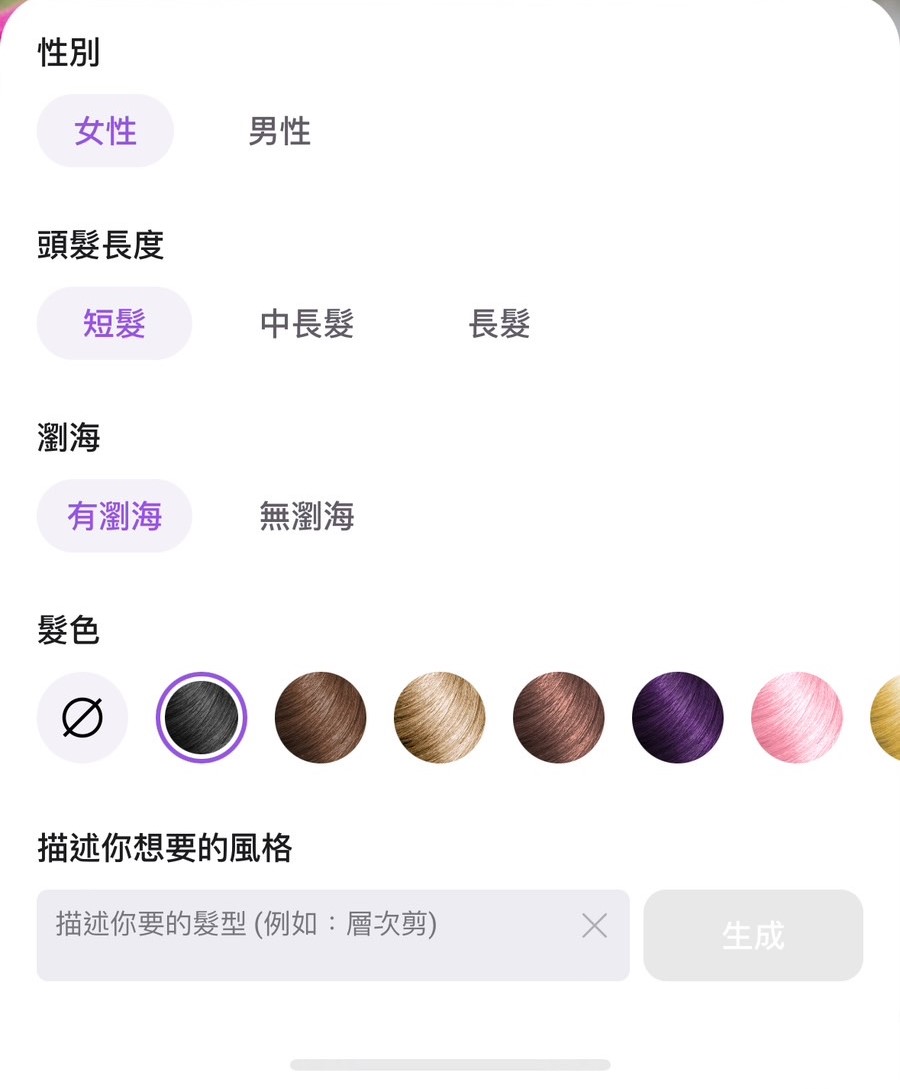This screenshot has width=900, height=1089.
Task: Click the 髮色 section label
Action: [x=67, y=630]
